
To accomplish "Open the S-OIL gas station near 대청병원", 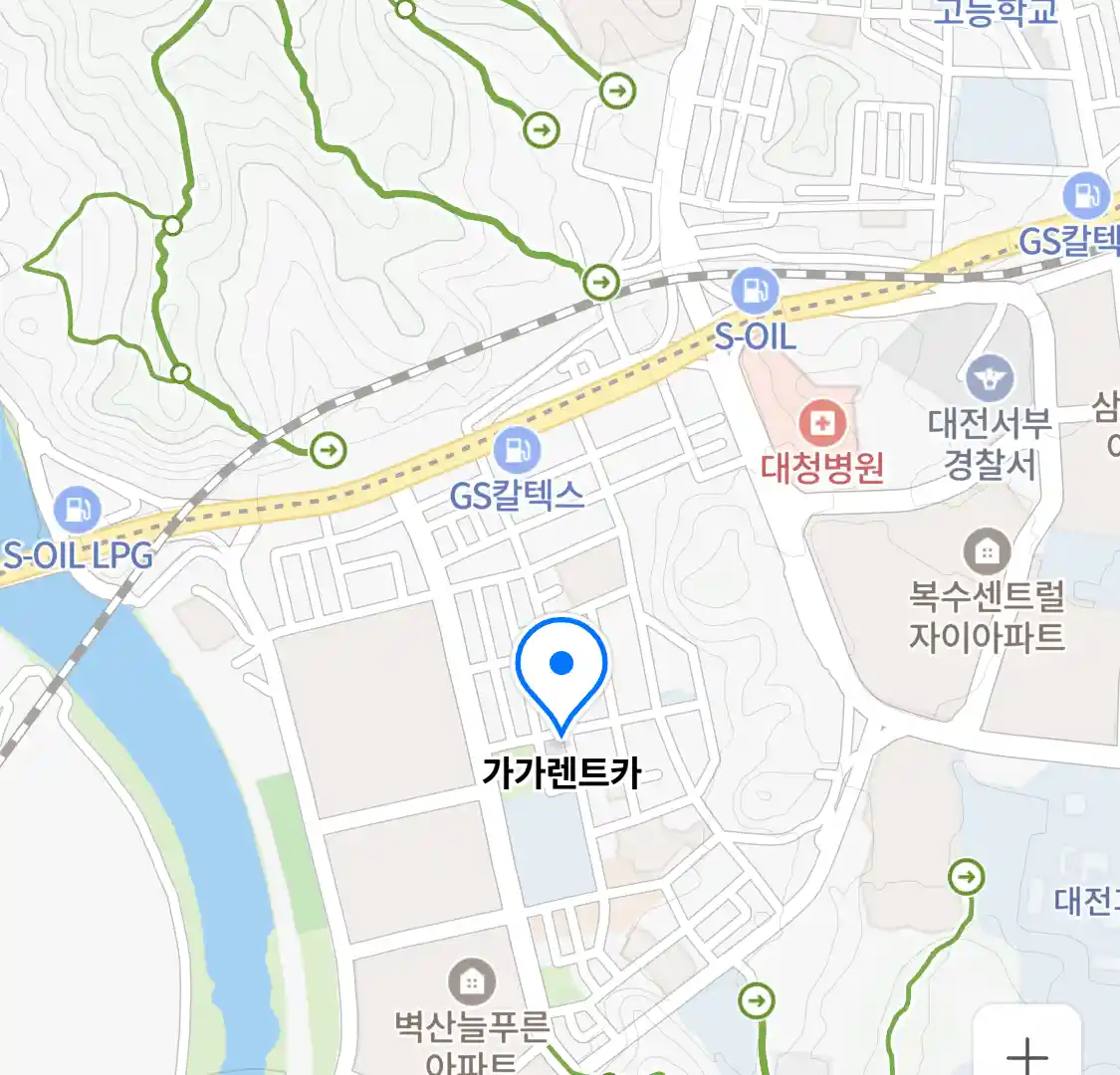I will click(x=756, y=291).
